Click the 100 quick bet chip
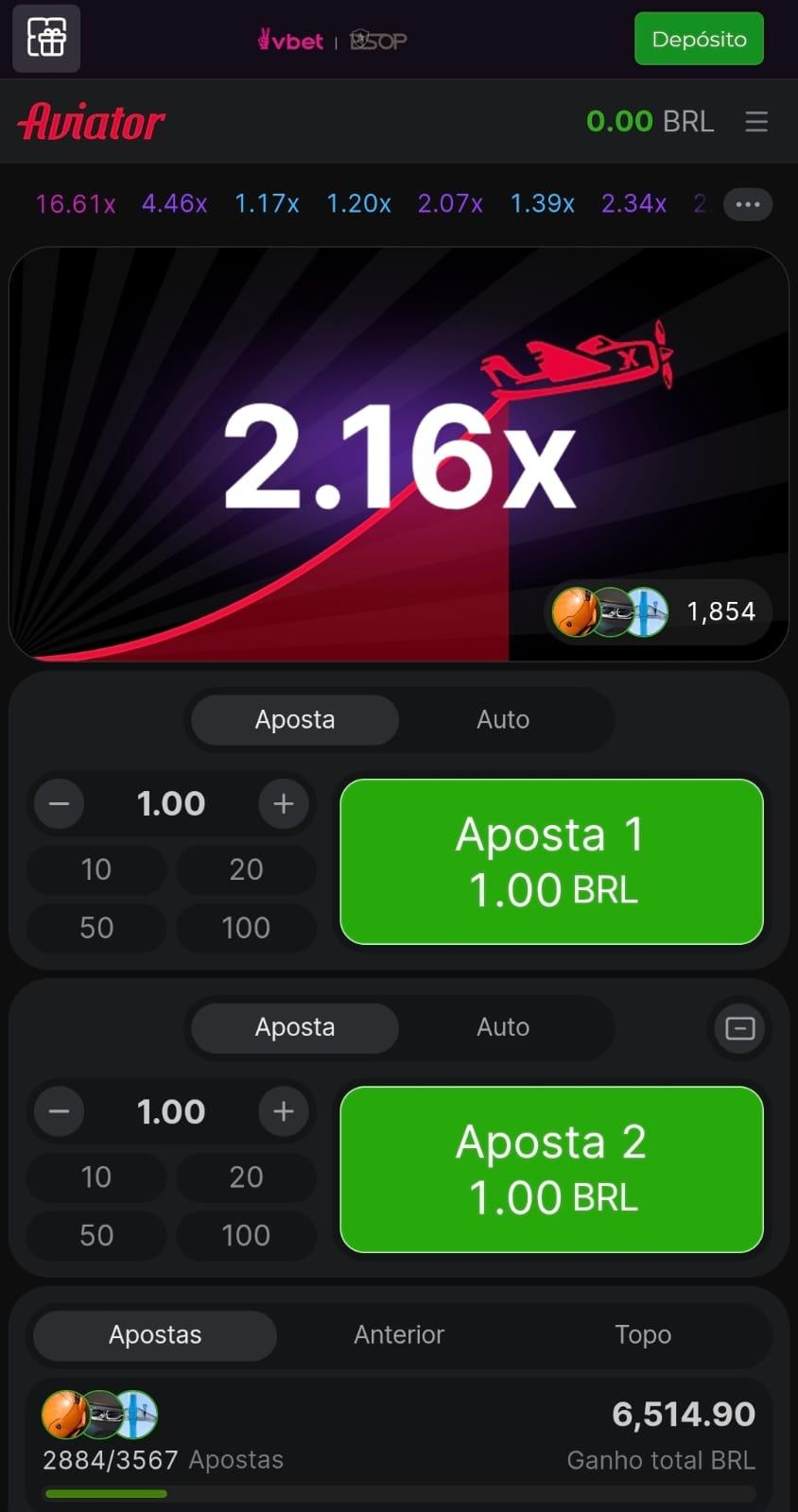Screen dimensions: 798x1512 pos(245,928)
